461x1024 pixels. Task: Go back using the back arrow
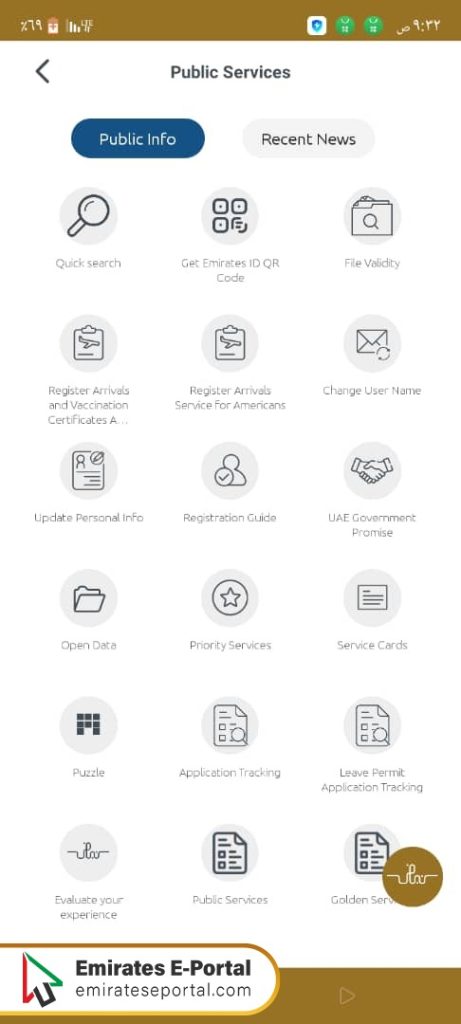pos(42,72)
